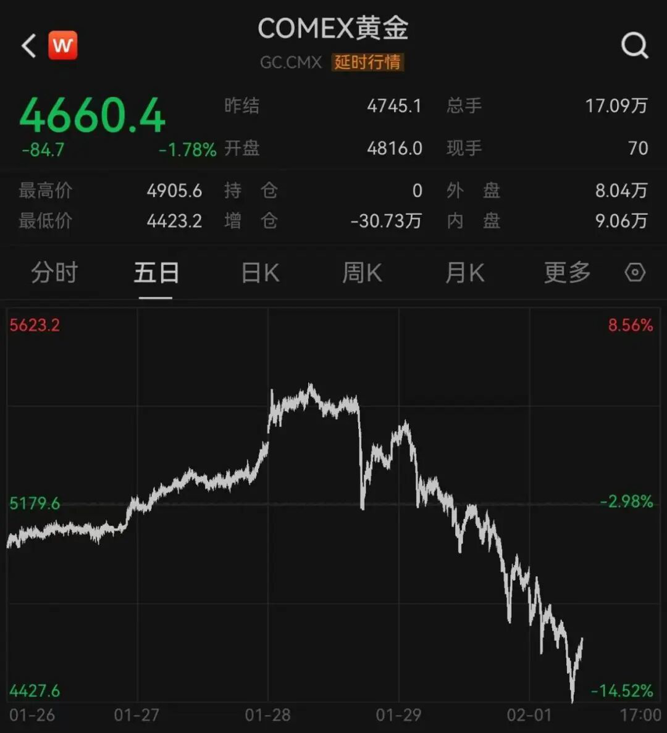Open the 月K chart tab
Screen dimensions: 667x733
click(464, 273)
